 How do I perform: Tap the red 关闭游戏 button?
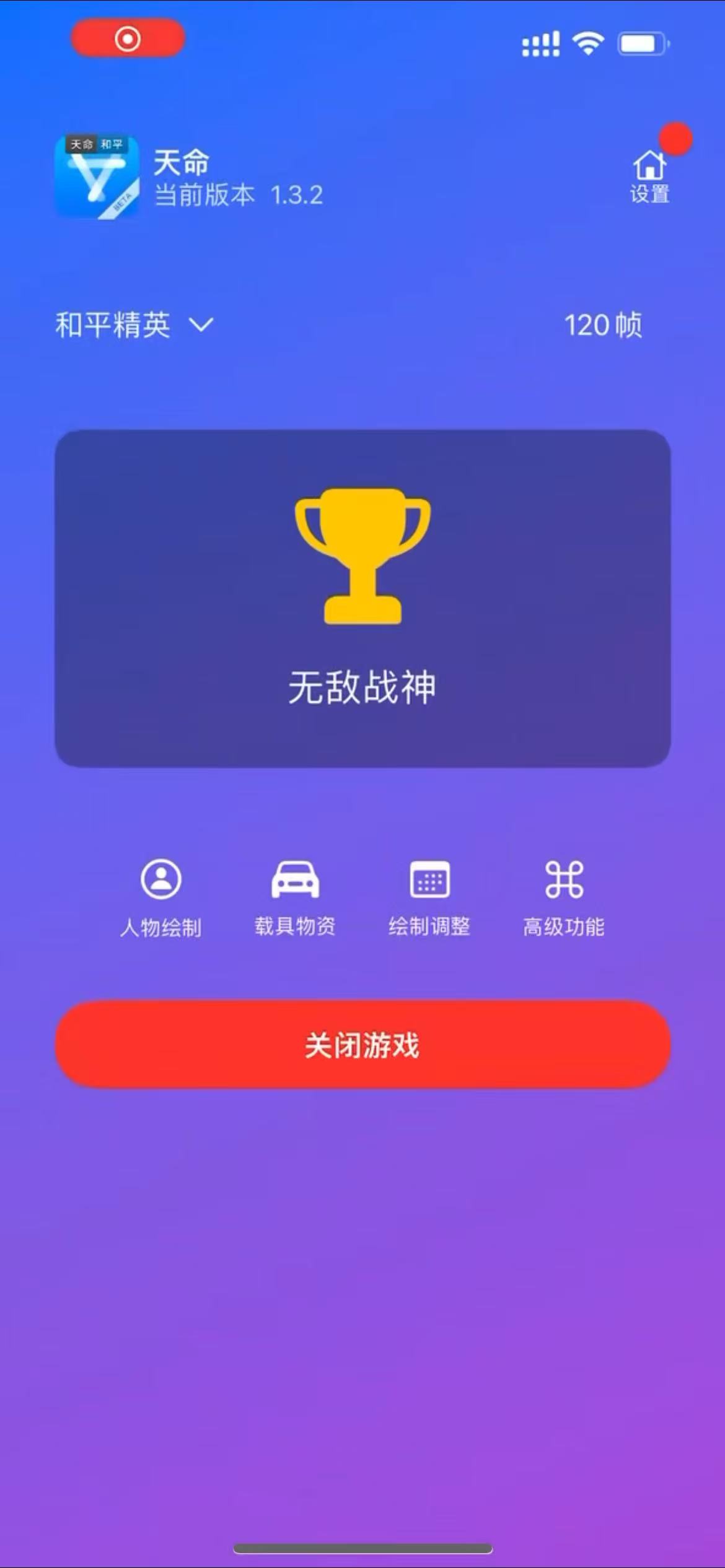362,1045
